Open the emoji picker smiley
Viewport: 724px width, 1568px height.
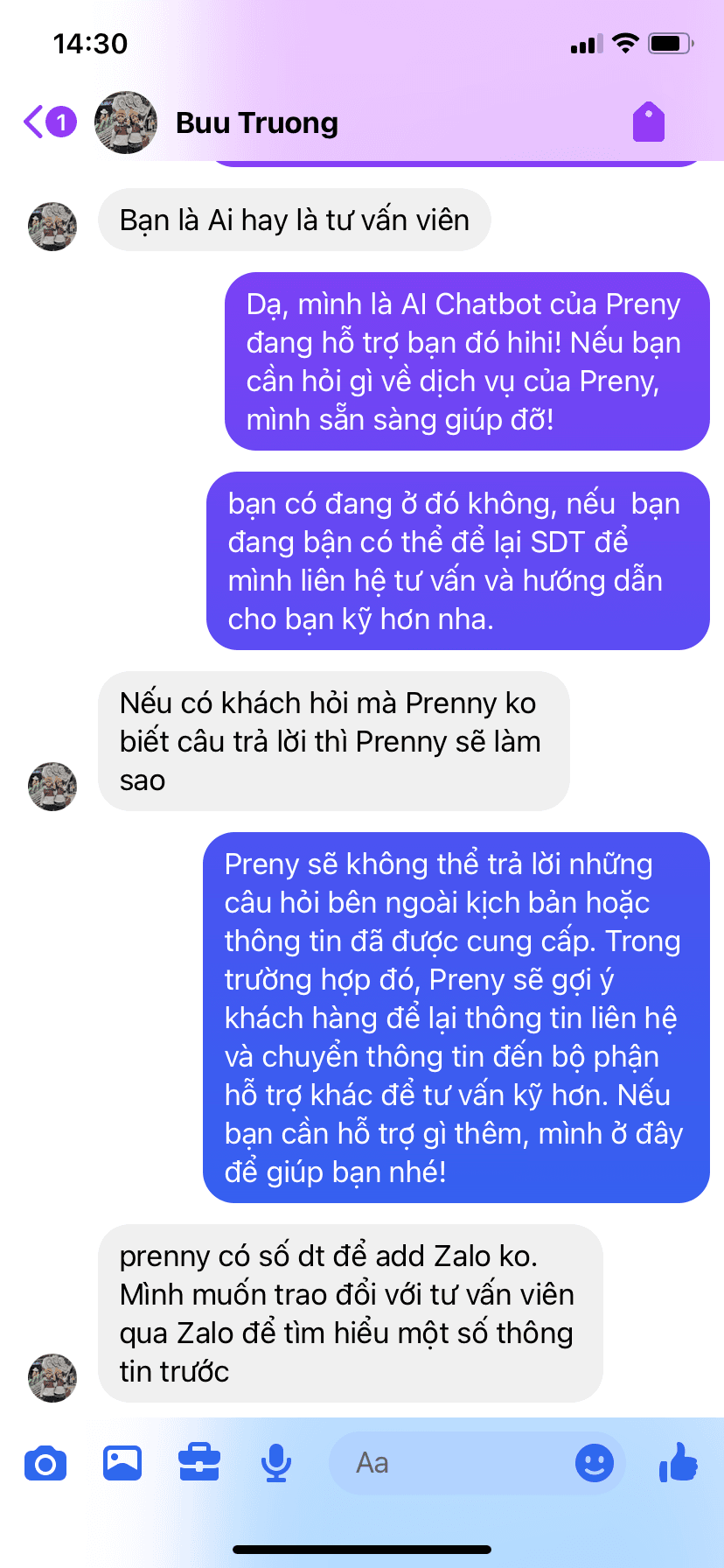pos(595,1463)
